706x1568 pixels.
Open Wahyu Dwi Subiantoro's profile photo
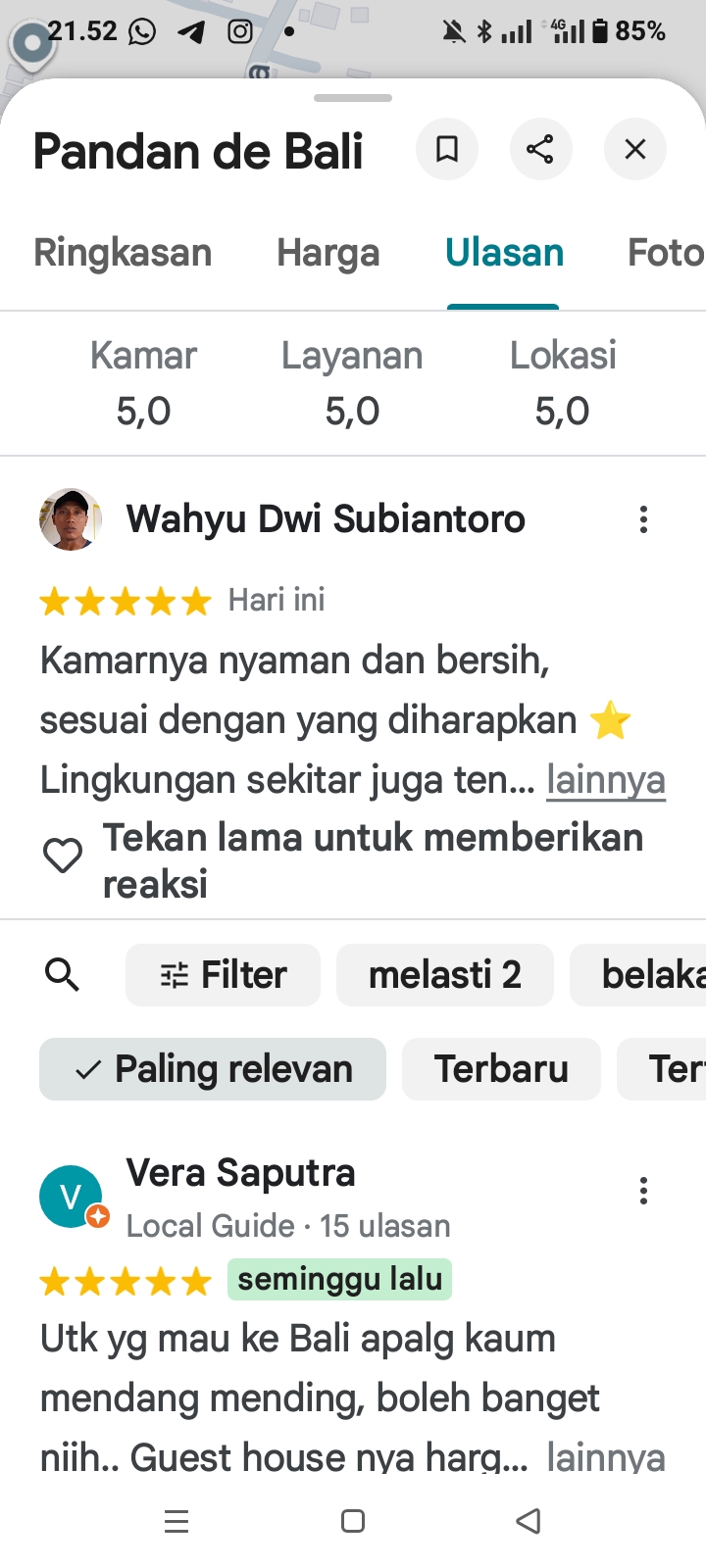pos(71,519)
